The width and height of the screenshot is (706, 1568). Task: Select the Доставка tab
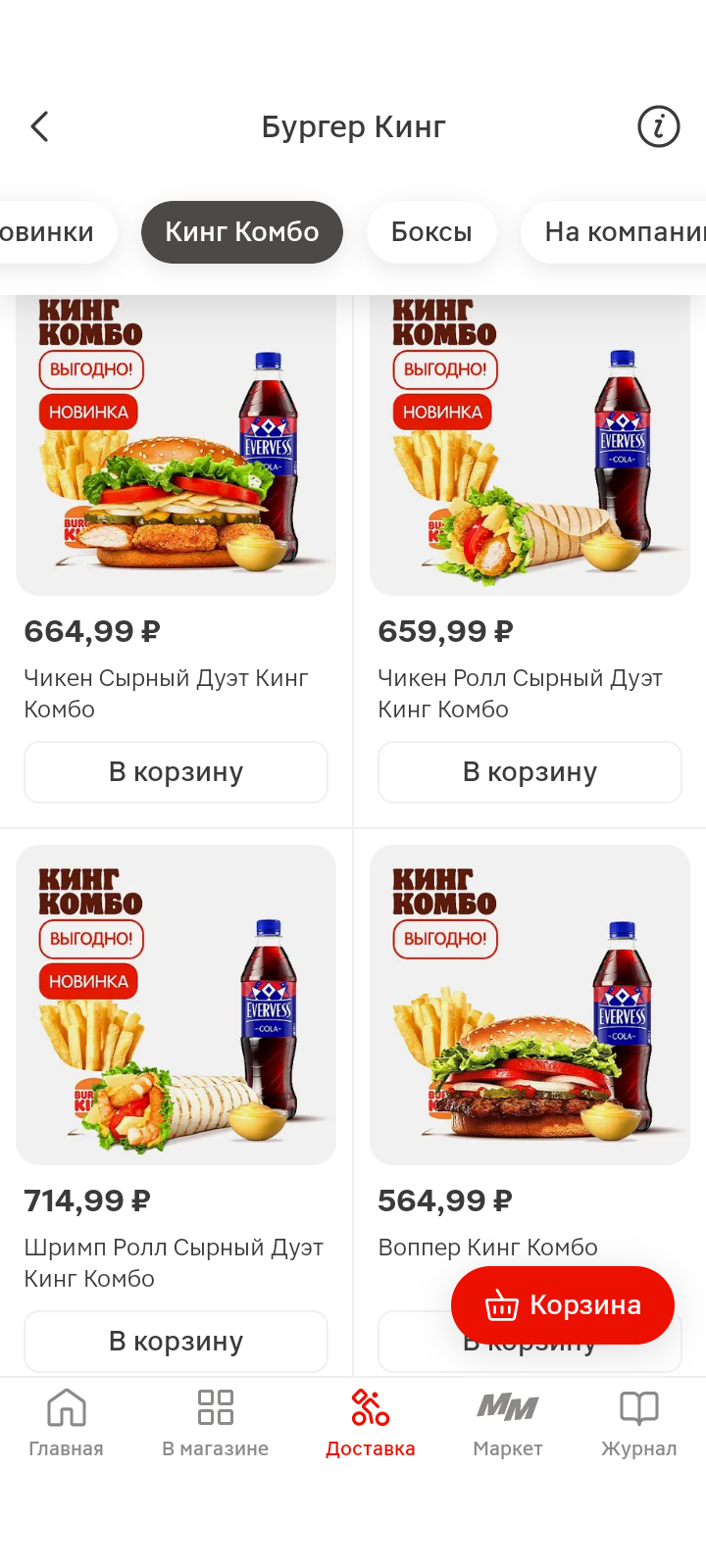coord(371,1423)
